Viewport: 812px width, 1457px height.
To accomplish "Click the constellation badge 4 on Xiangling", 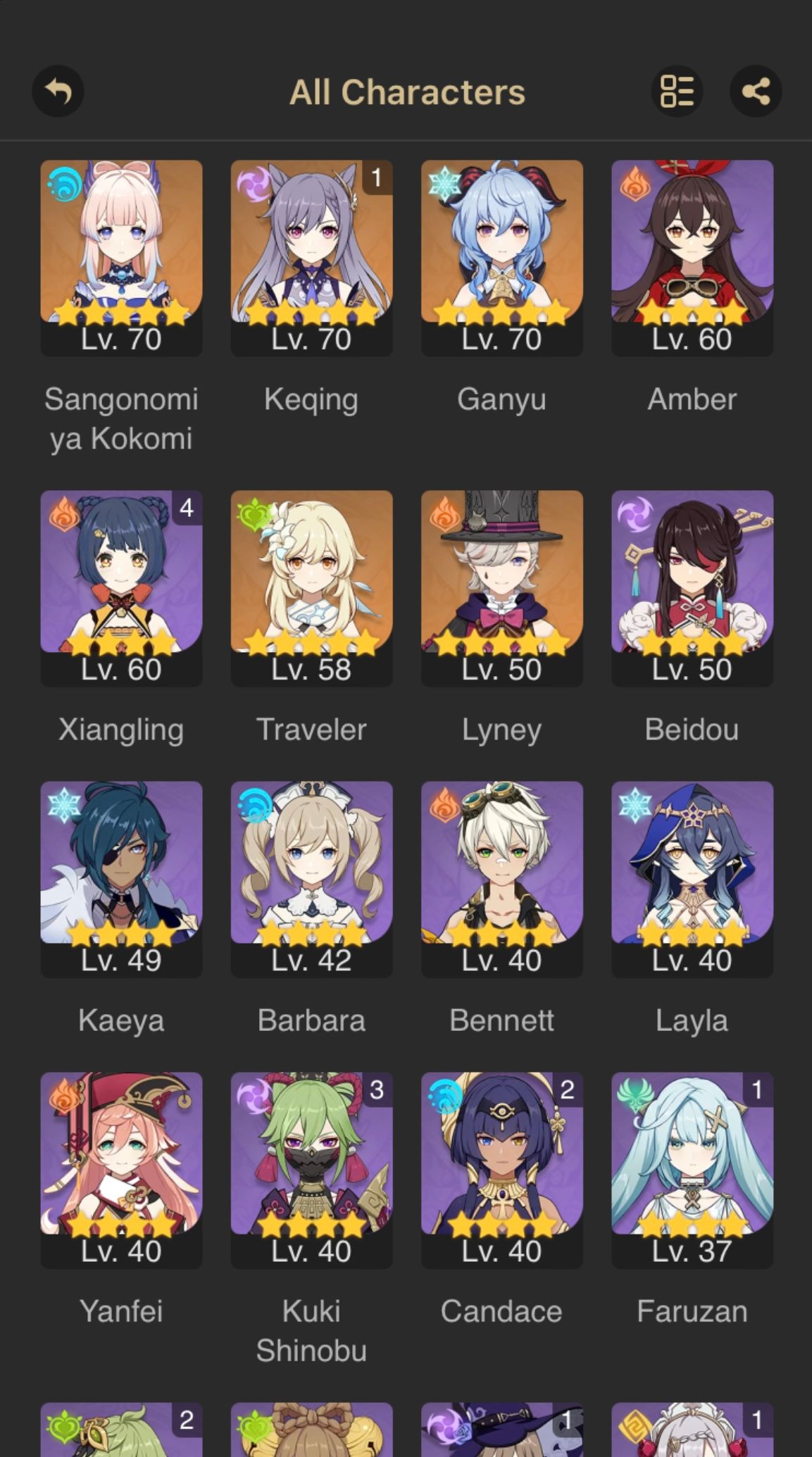I will pyautogui.click(x=187, y=508).
